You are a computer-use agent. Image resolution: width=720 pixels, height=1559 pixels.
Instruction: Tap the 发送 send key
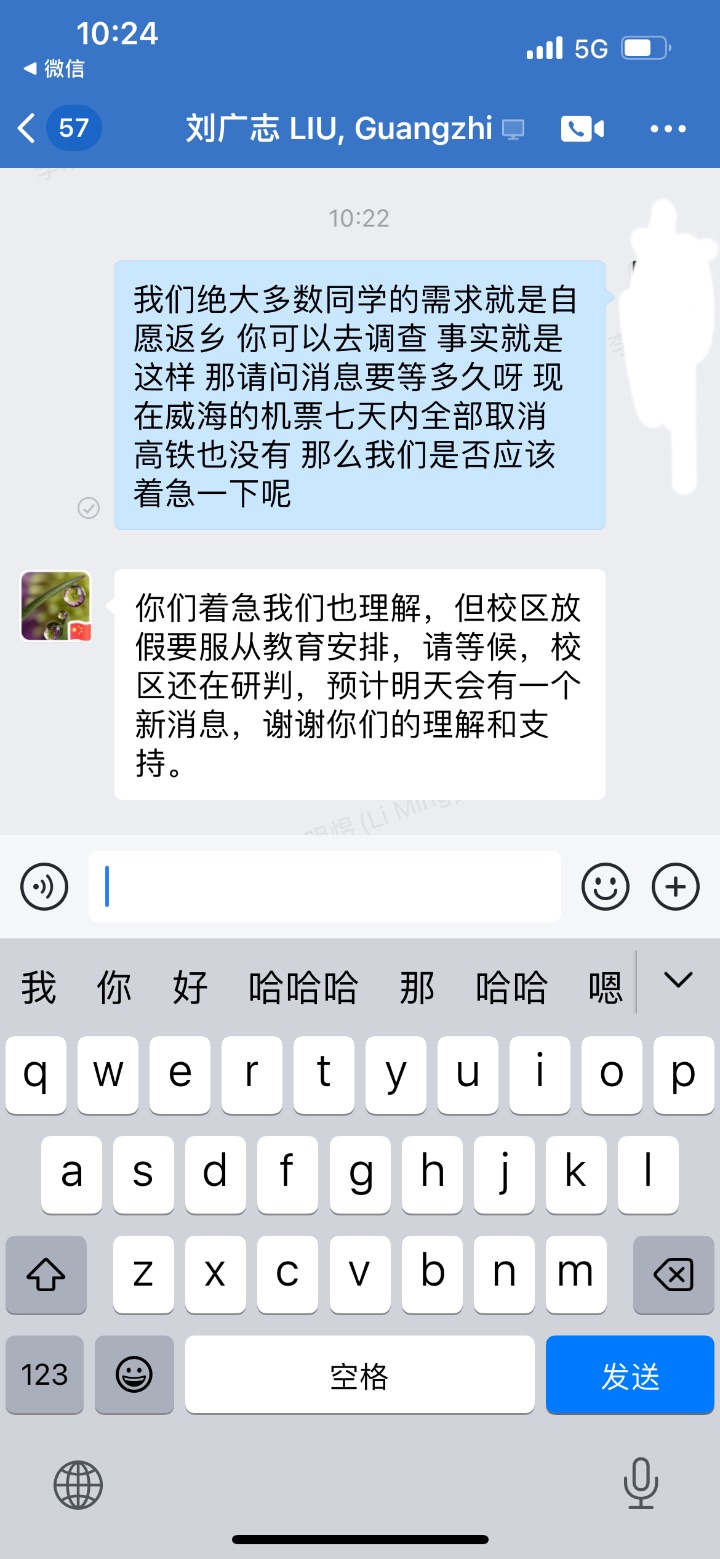click(630, 1376)
